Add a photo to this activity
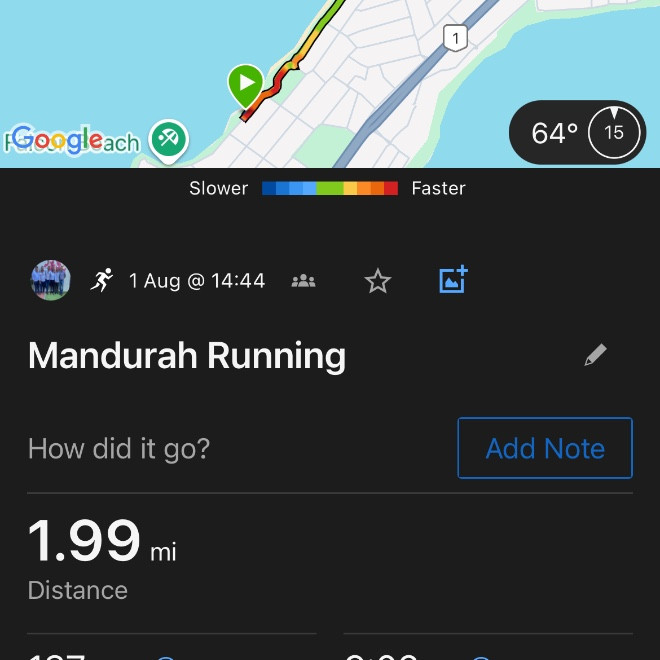This screenshot has width=660, height=660. click(x=453, y=280)
